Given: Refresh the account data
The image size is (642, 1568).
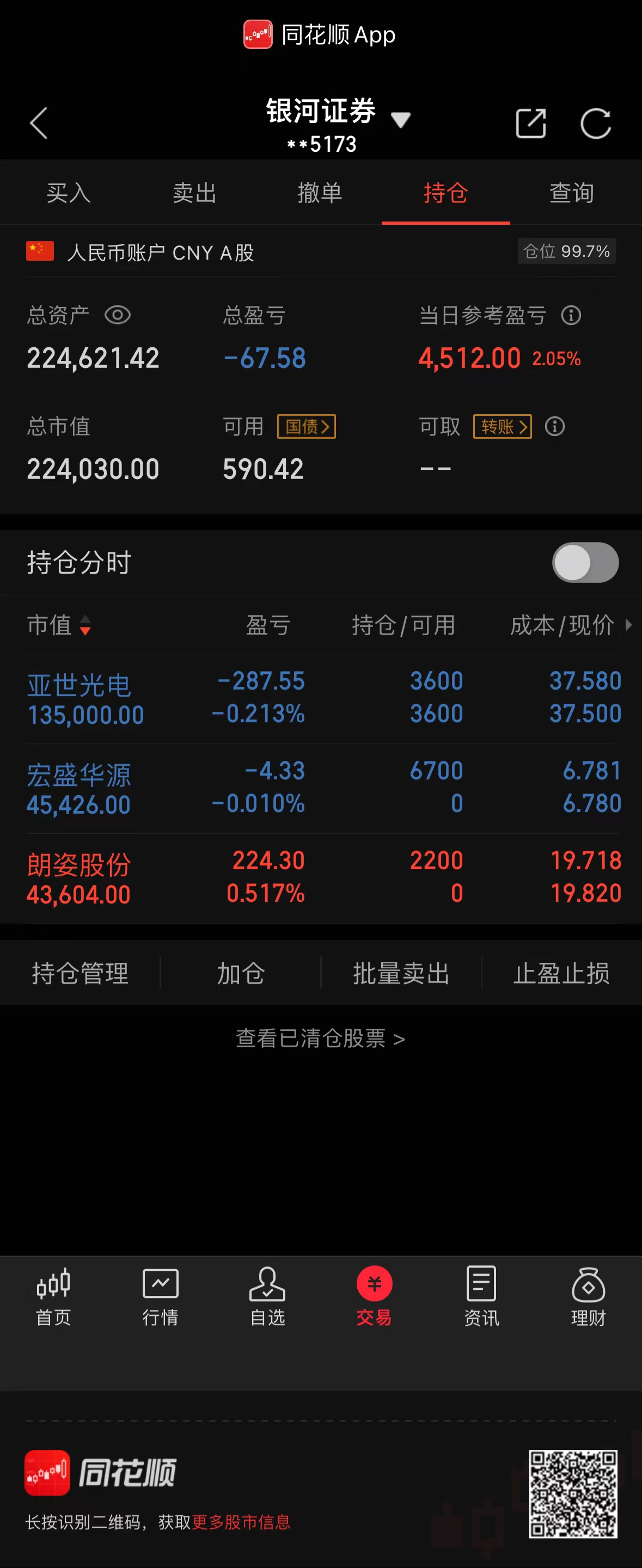Looking at the screenshot, I should click(595, 124).
